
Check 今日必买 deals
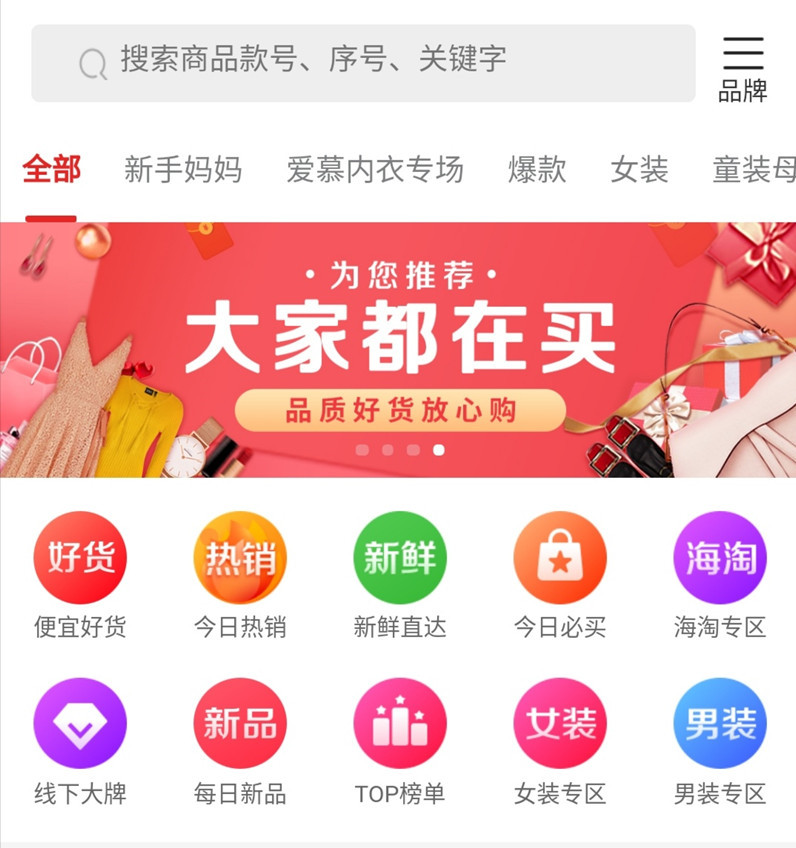point(560,574)
